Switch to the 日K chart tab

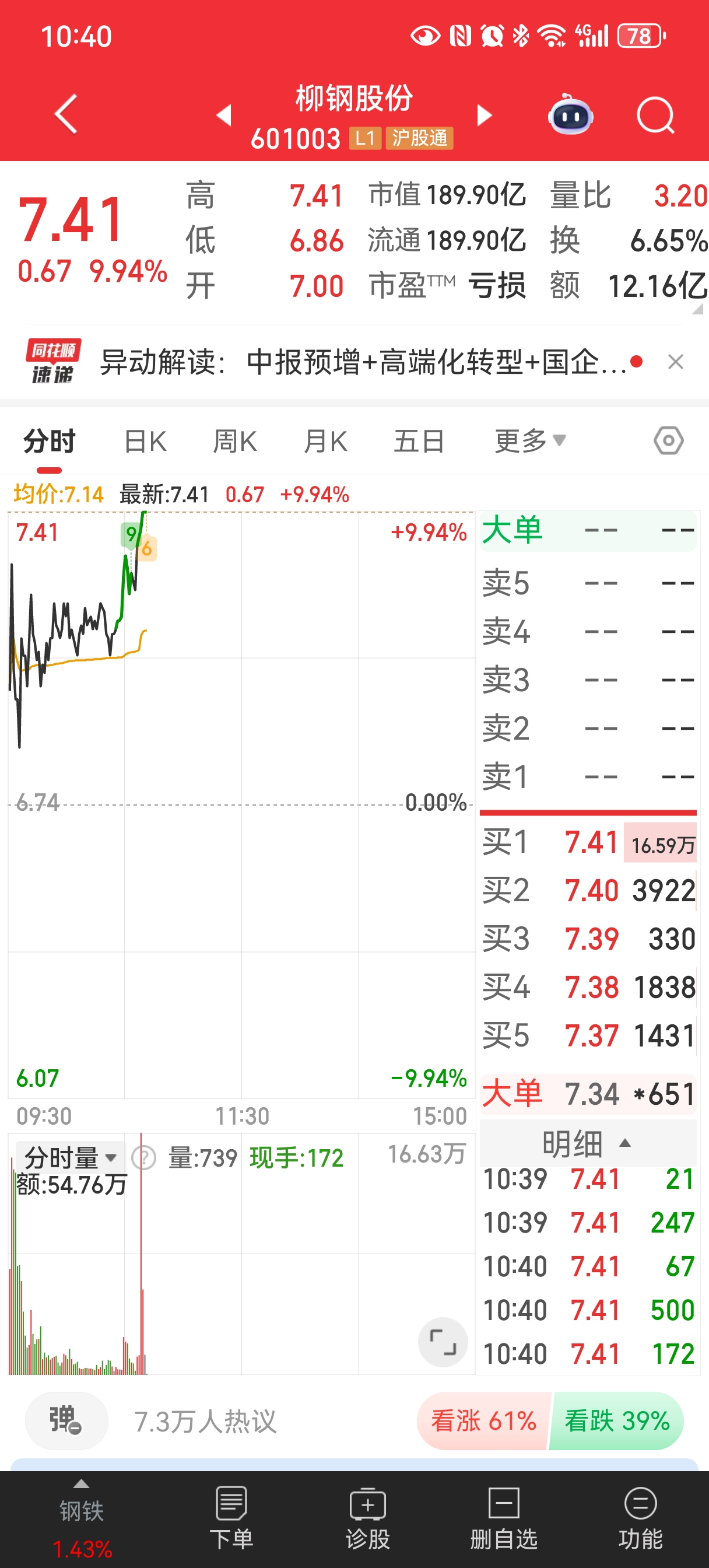point(145,442)
